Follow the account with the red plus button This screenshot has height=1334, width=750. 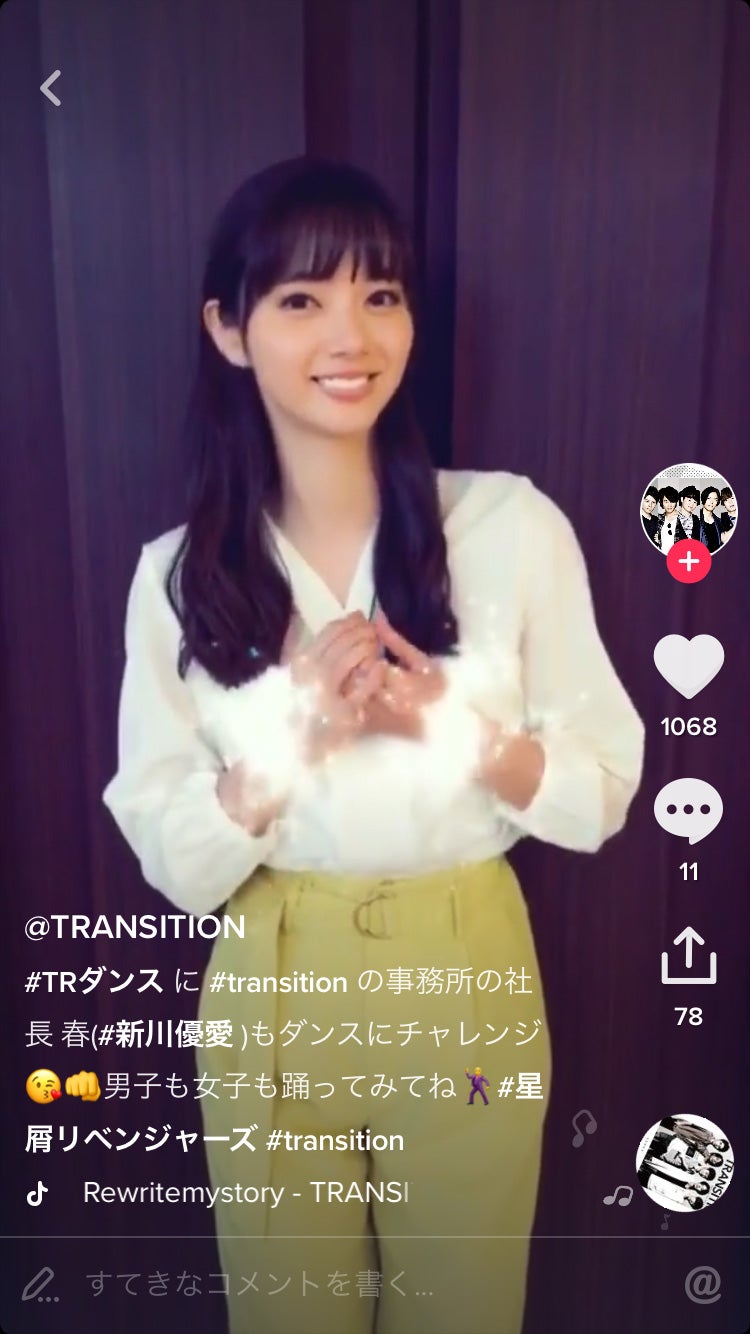pyautogui.click(x=687, y=563)
